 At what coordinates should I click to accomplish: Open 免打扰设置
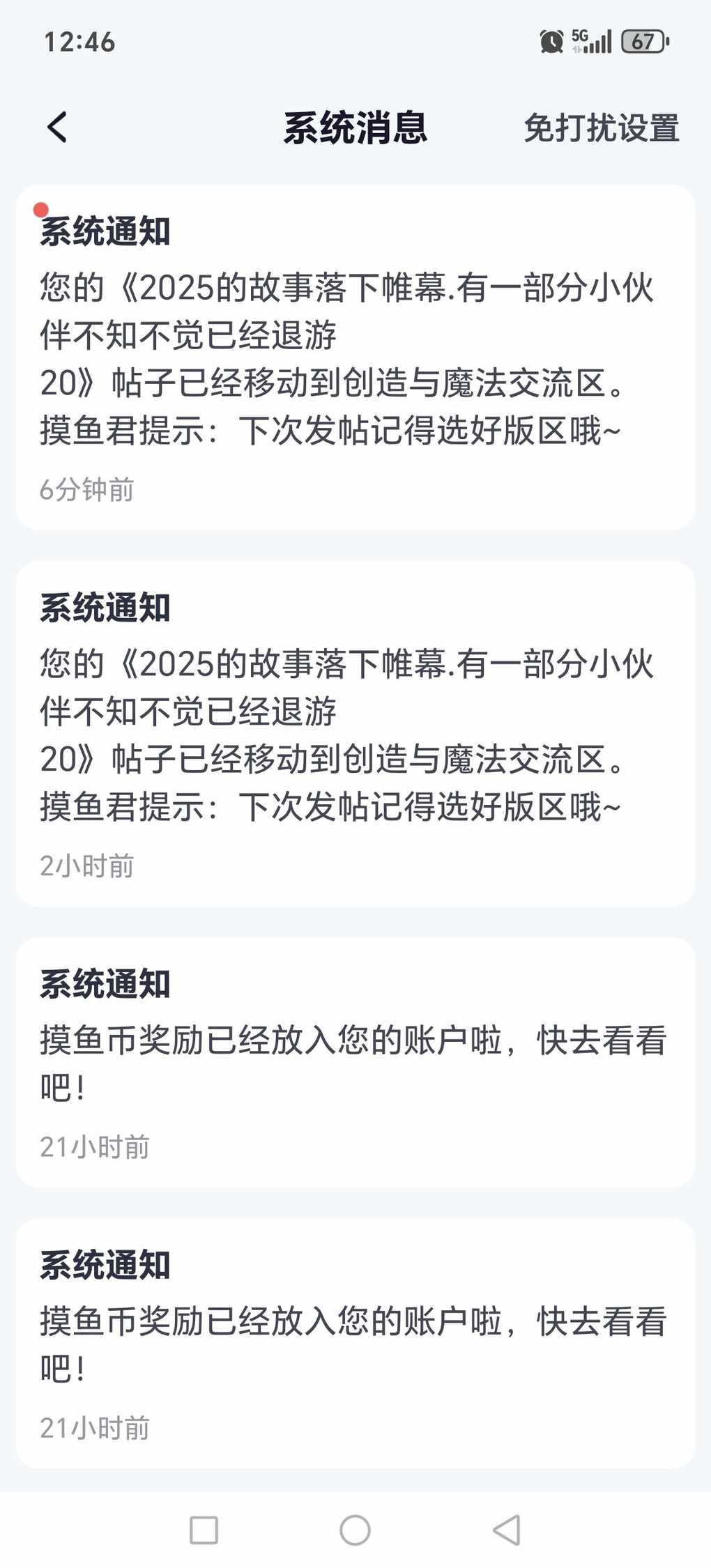[x=601, y=128]
